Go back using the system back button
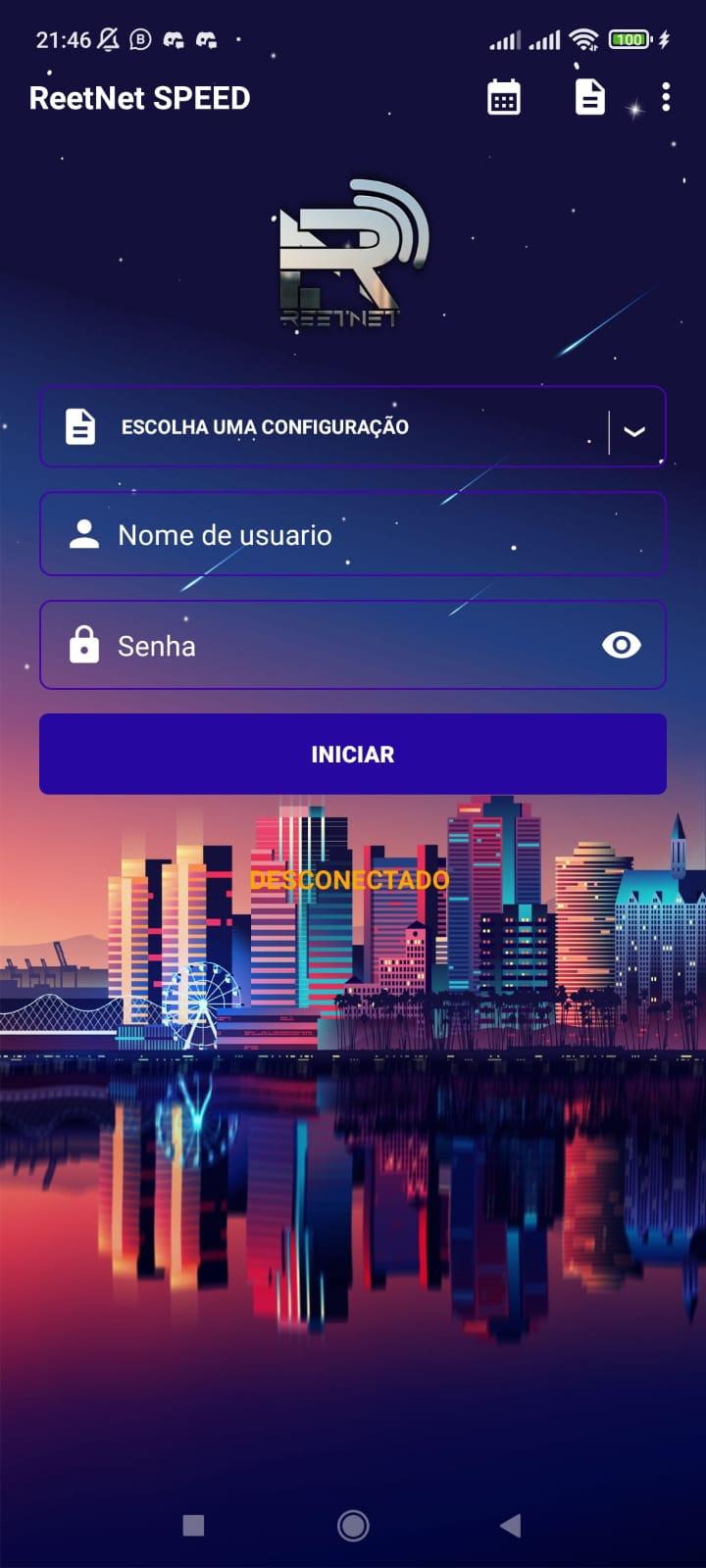Screen dimensions: 706x1568 (510, 1525)
